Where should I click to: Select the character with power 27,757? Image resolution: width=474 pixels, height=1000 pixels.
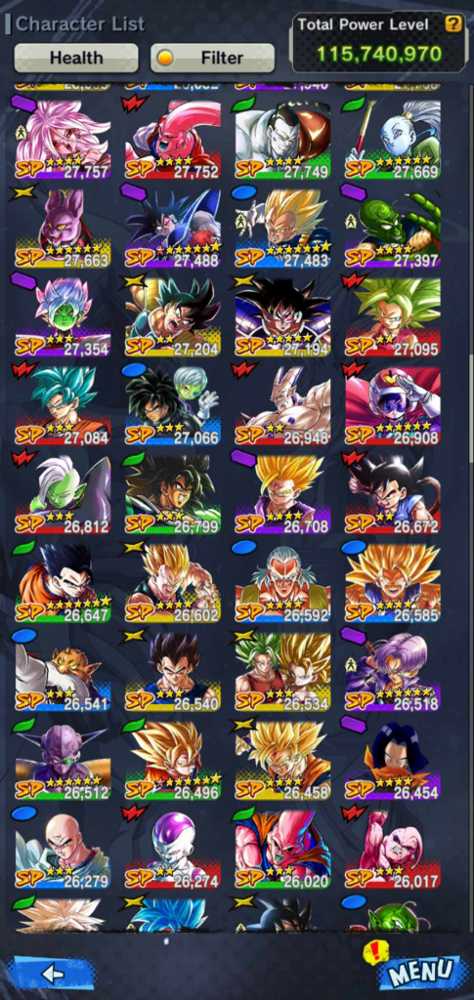click(63, 140)
